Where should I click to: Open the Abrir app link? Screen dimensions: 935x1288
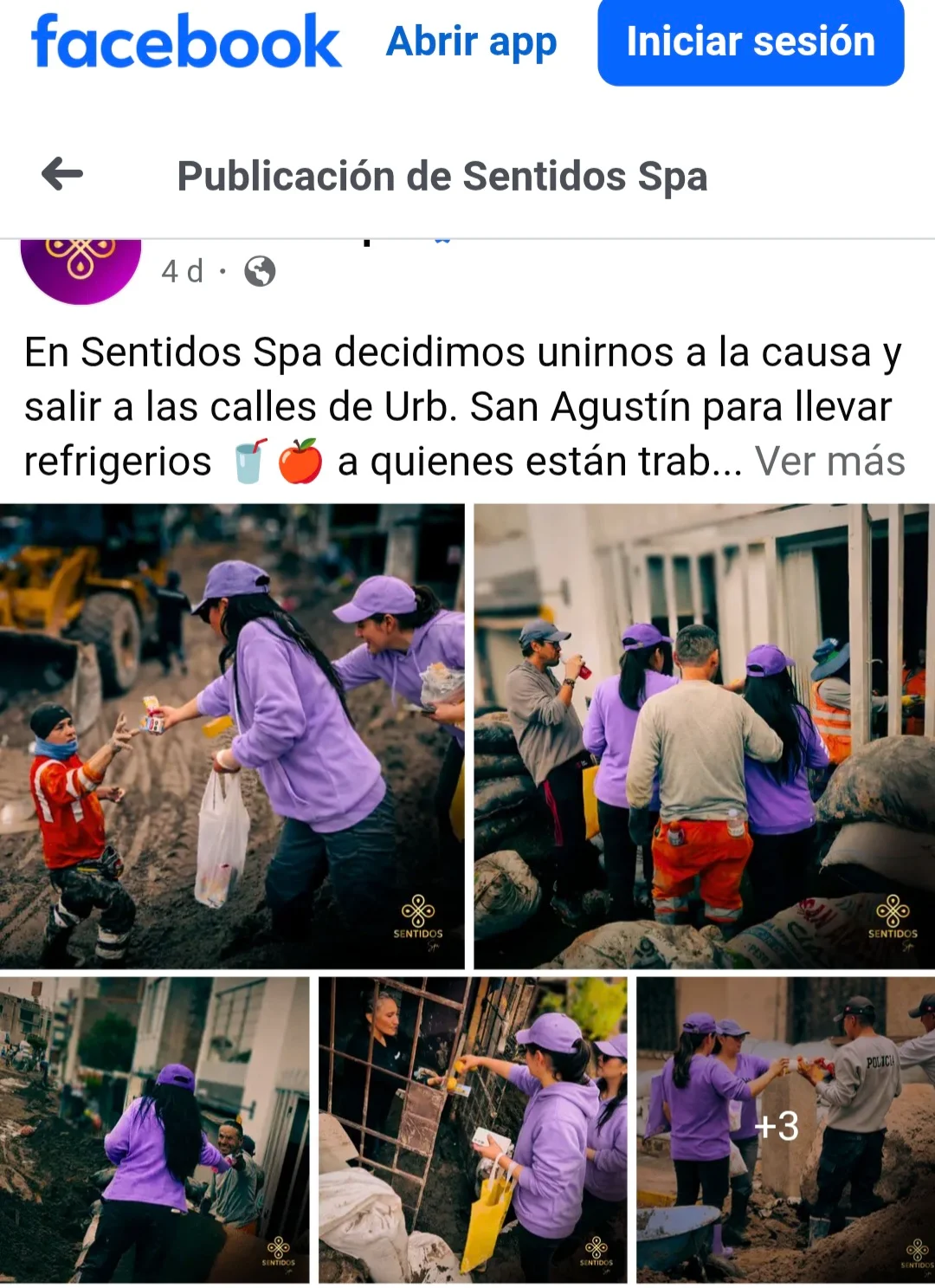coord(471,42)
